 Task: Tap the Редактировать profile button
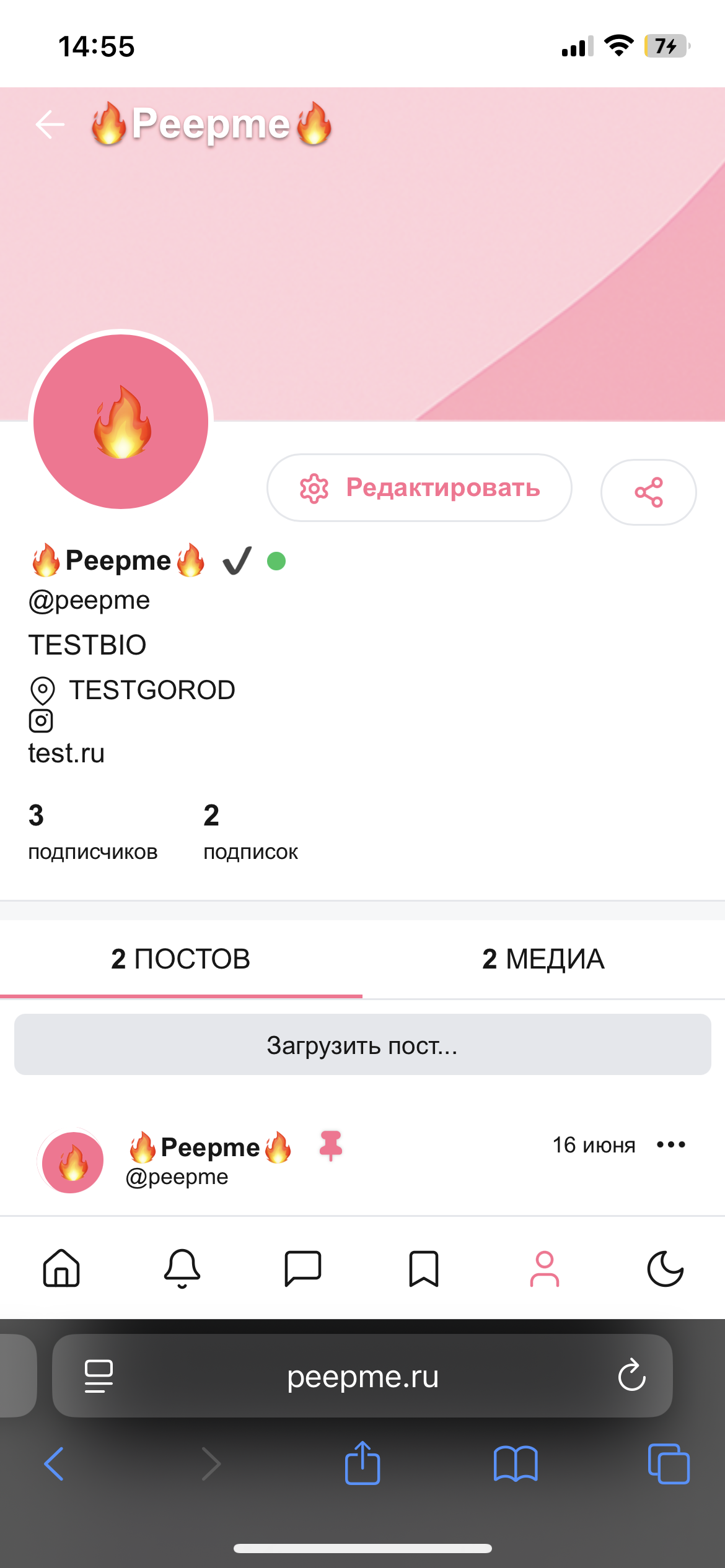420,488
